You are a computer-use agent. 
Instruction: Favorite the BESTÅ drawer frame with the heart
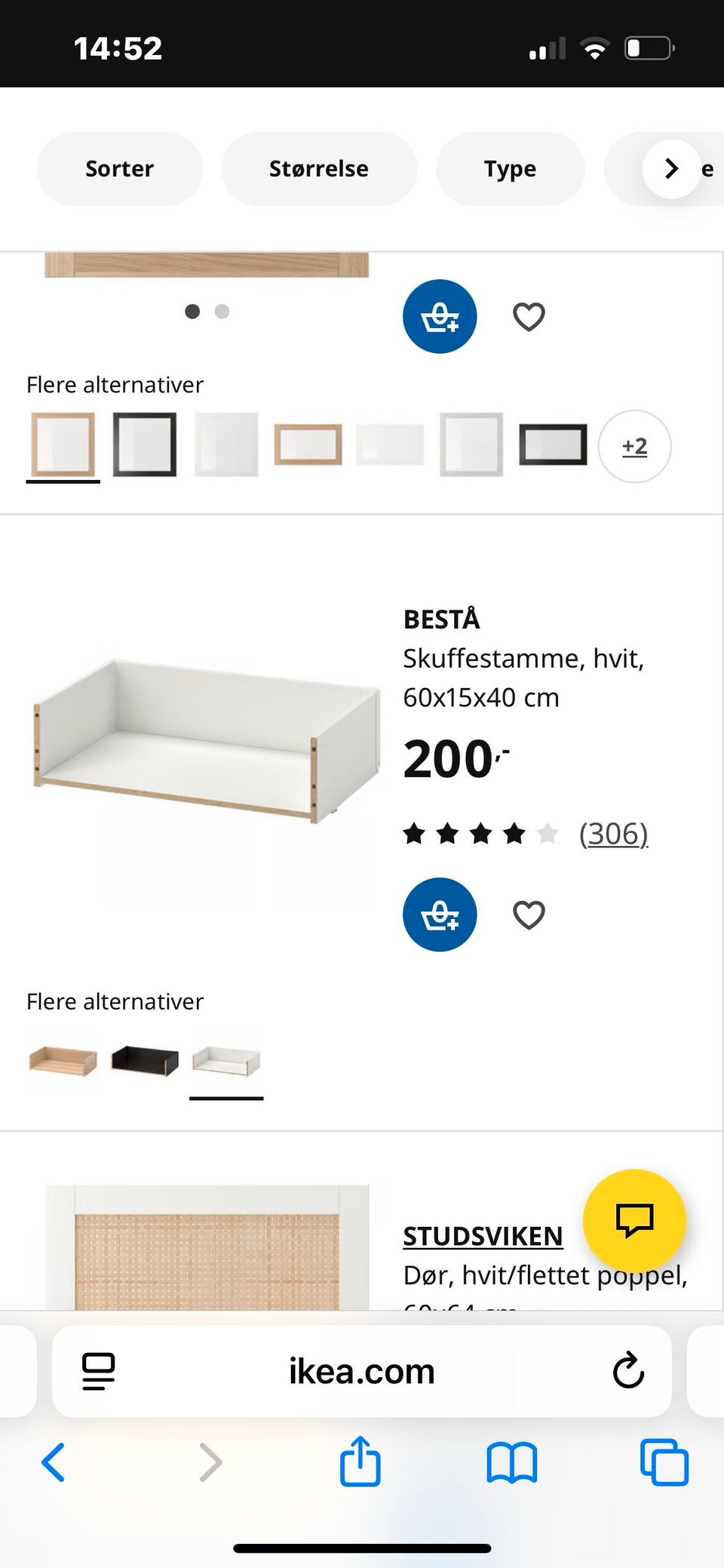528,914
